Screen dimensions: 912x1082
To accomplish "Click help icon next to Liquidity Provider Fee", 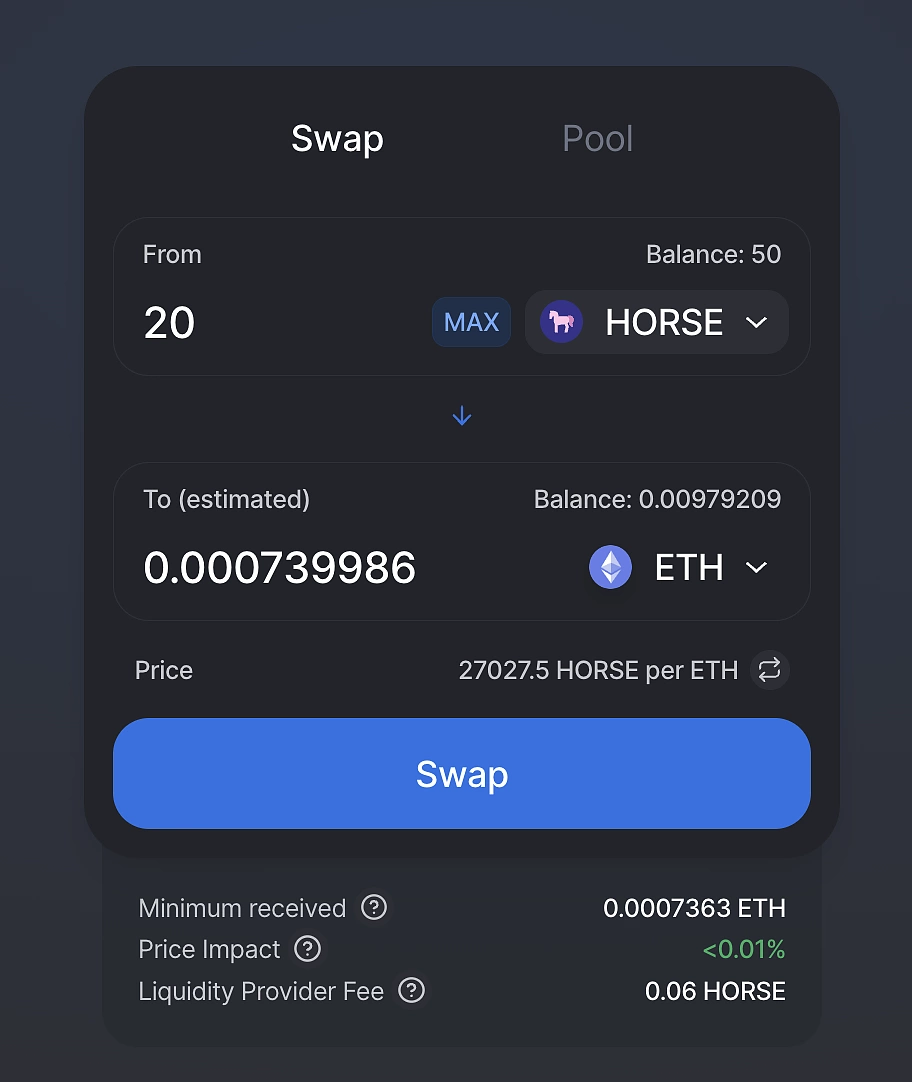I will point(411,991).
